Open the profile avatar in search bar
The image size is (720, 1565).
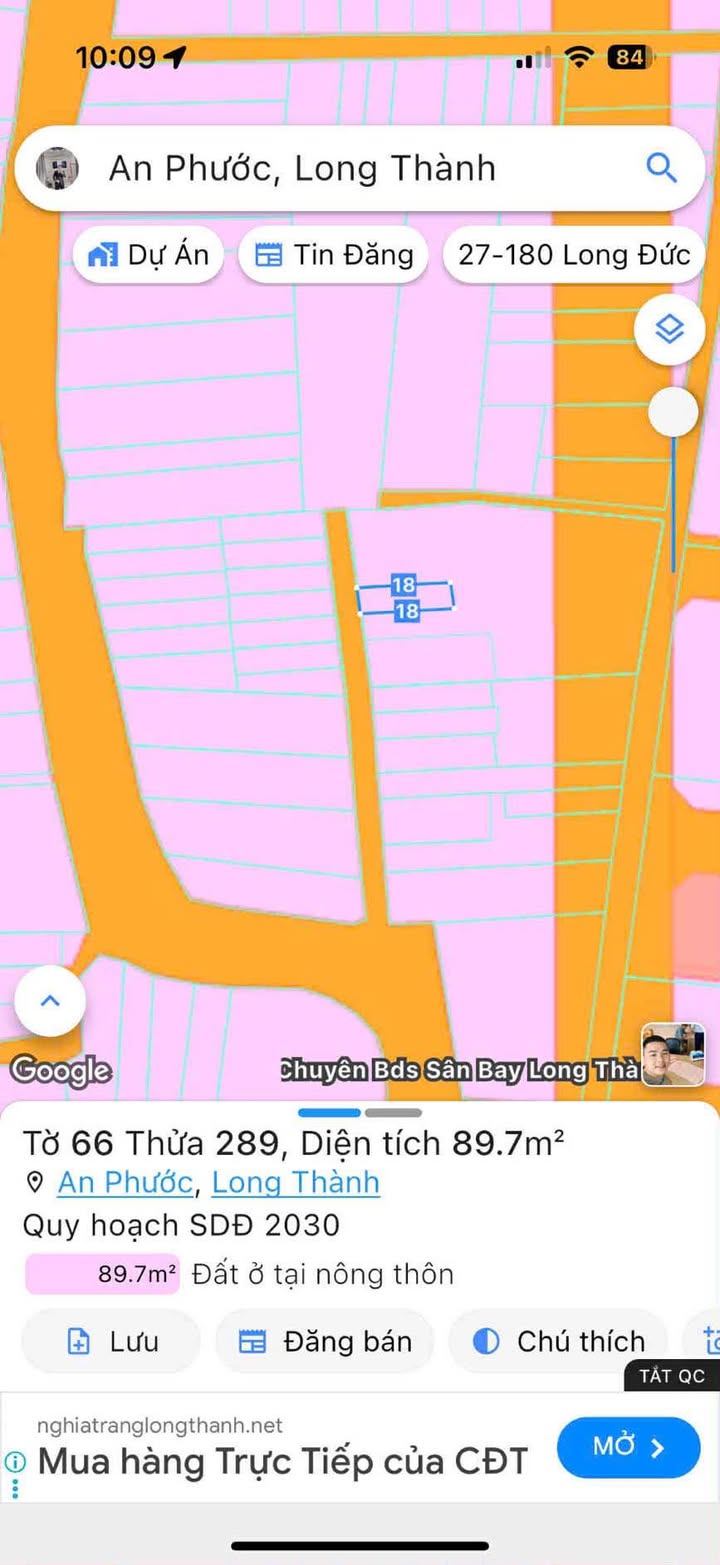pyautogui.click(x=57, y=168)
